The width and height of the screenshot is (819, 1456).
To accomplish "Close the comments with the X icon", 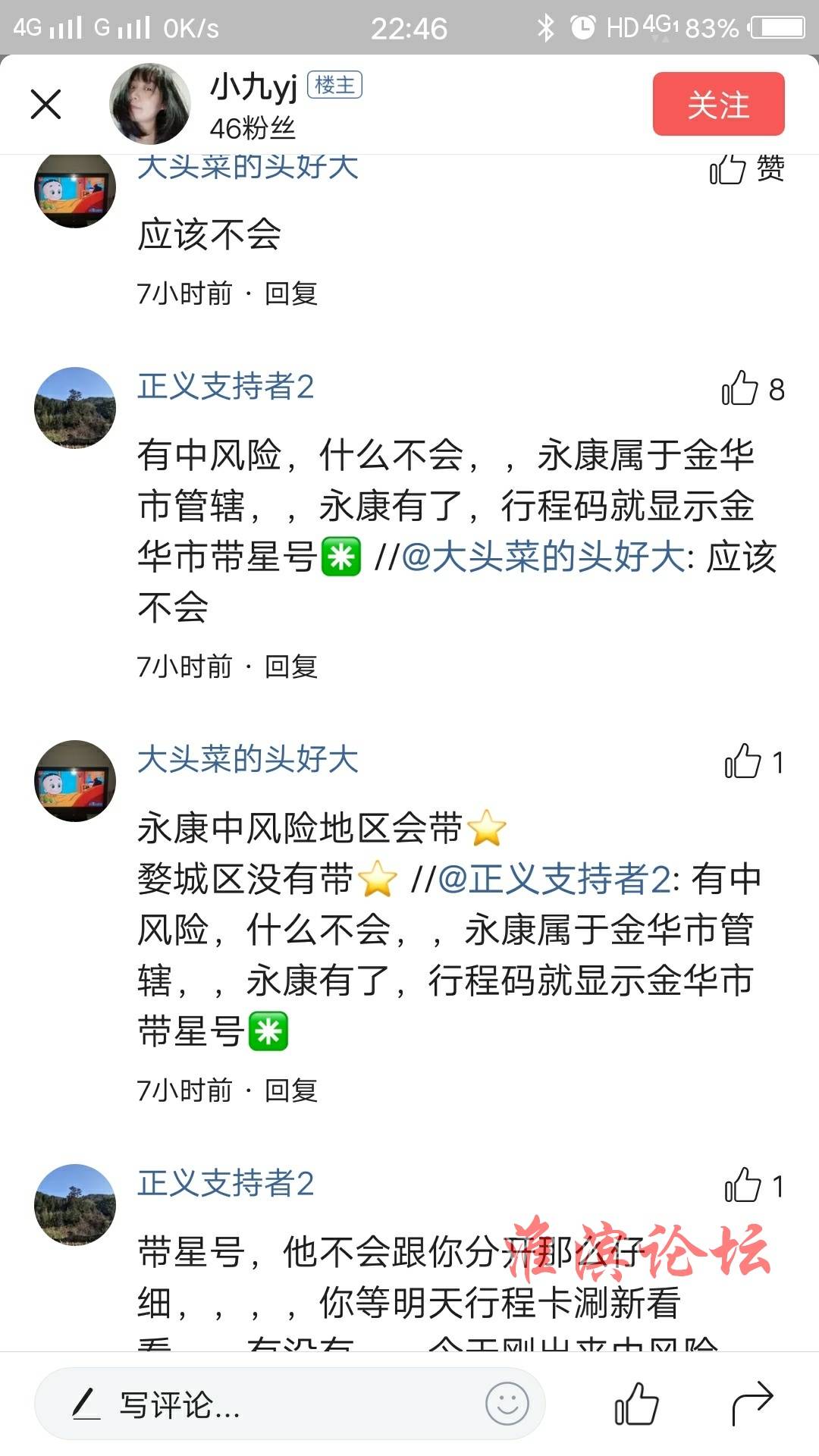I will tap(45, 104).
